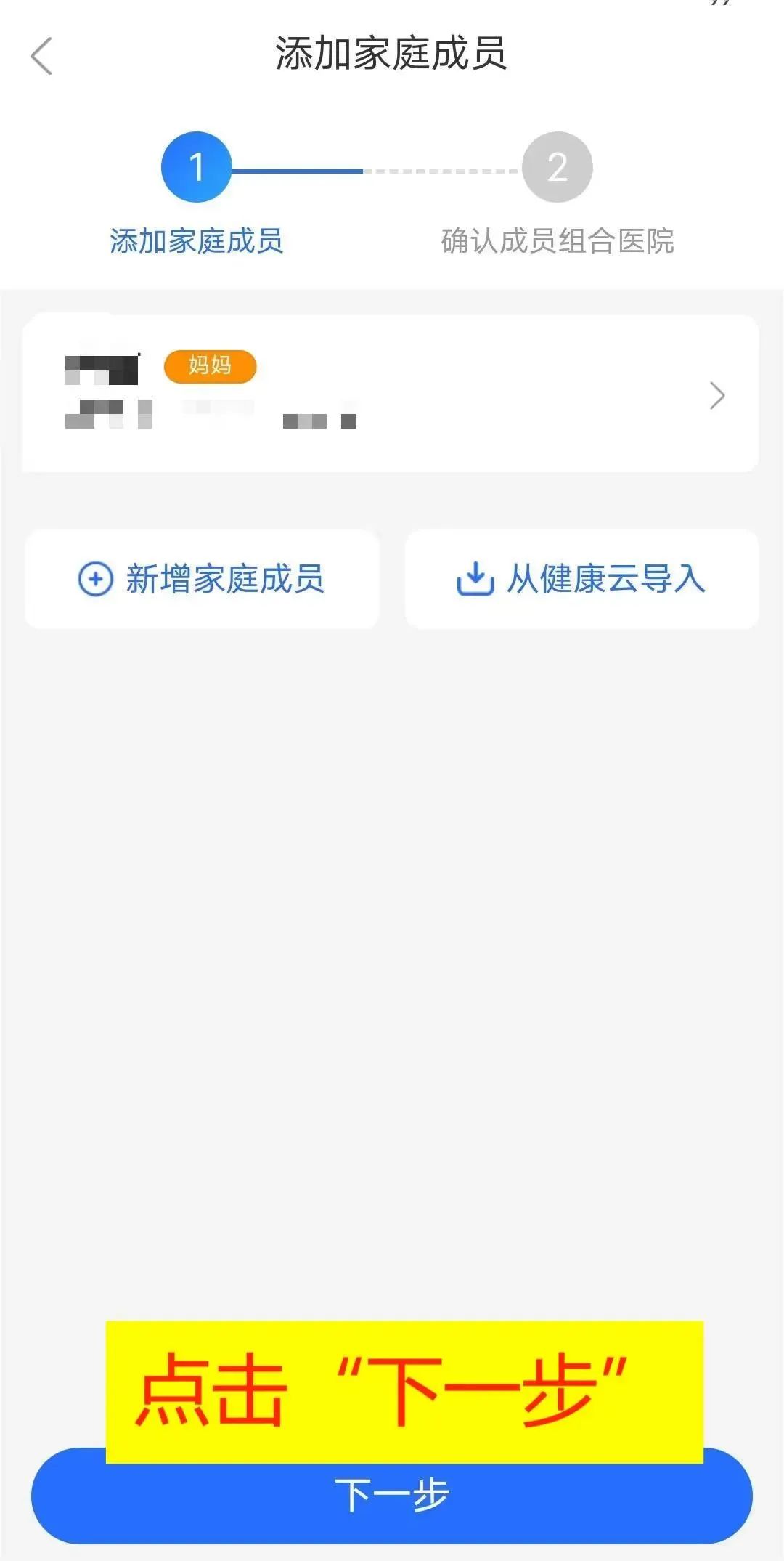Tap 新增家庭成员 to add a member
Screen dimensions: 784x1561
tap(202, 579)
